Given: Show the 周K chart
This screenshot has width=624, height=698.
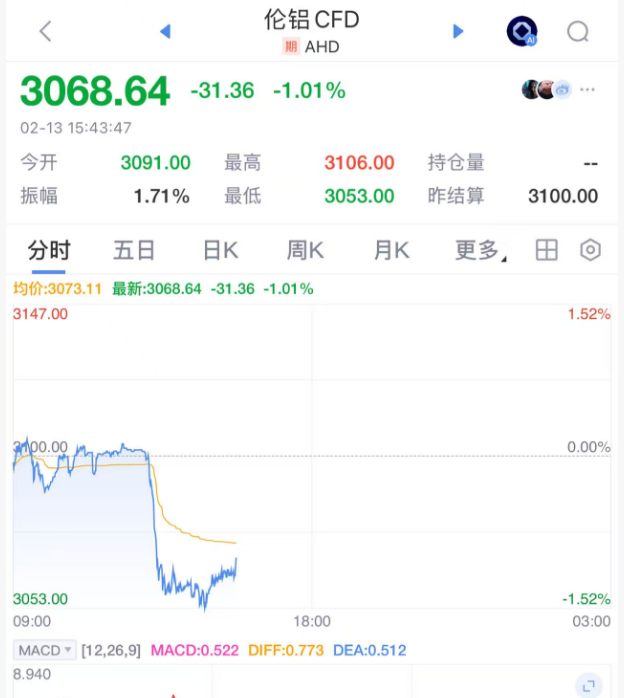Looking at the screenshot, I should click(x=305, y=250).
